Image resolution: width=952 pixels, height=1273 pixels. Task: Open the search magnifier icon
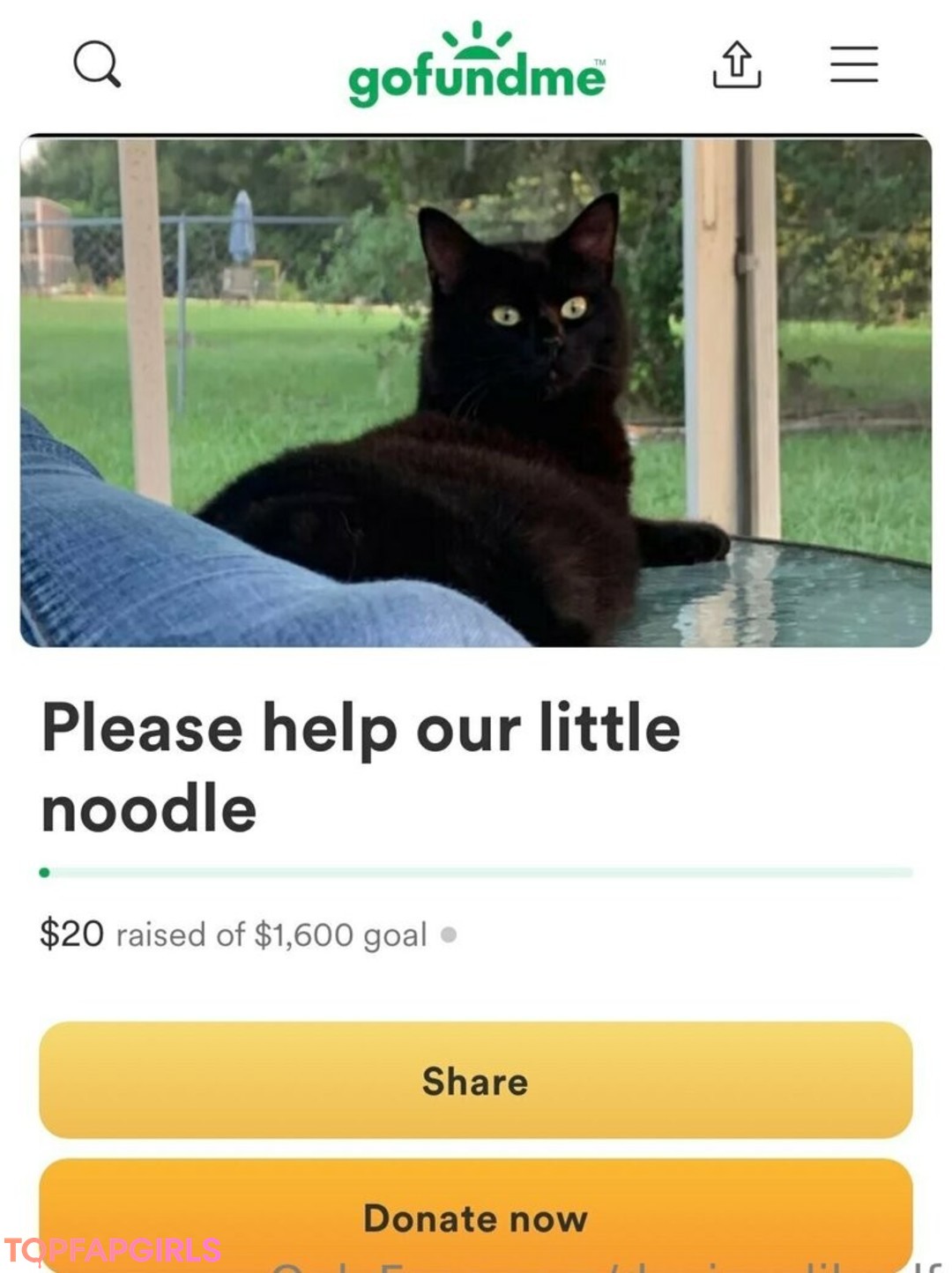pyautogui.click(x=97, y=64)
